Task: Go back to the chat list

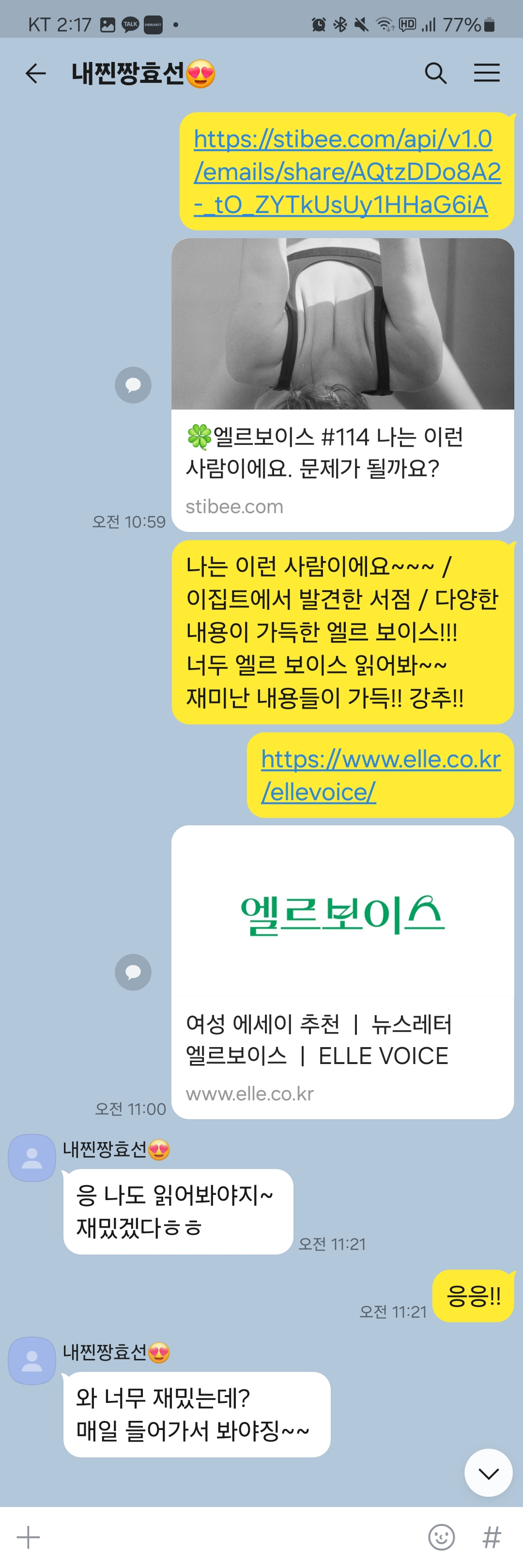Action: point(35,74)
